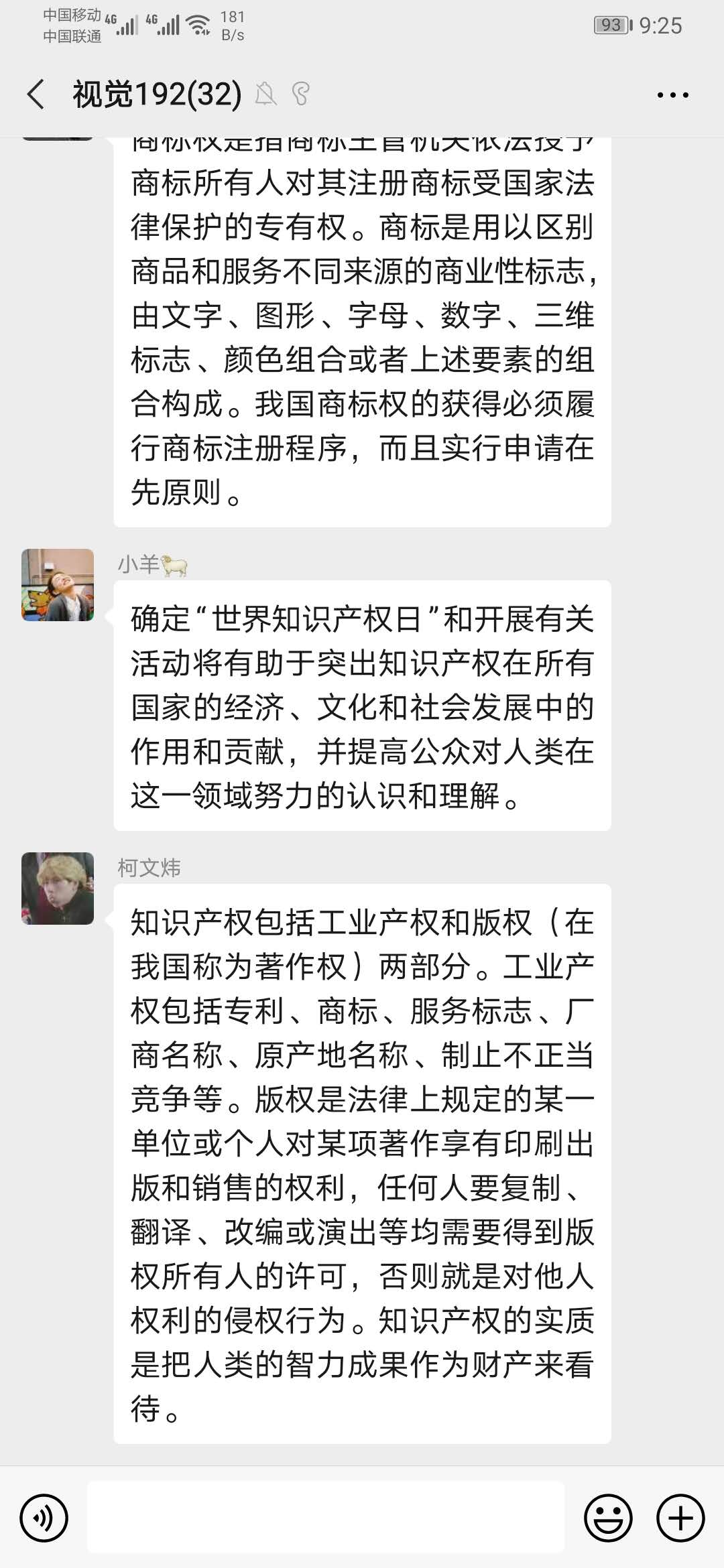
Task: Open the emoji picker
Action: click(608, 1518)
